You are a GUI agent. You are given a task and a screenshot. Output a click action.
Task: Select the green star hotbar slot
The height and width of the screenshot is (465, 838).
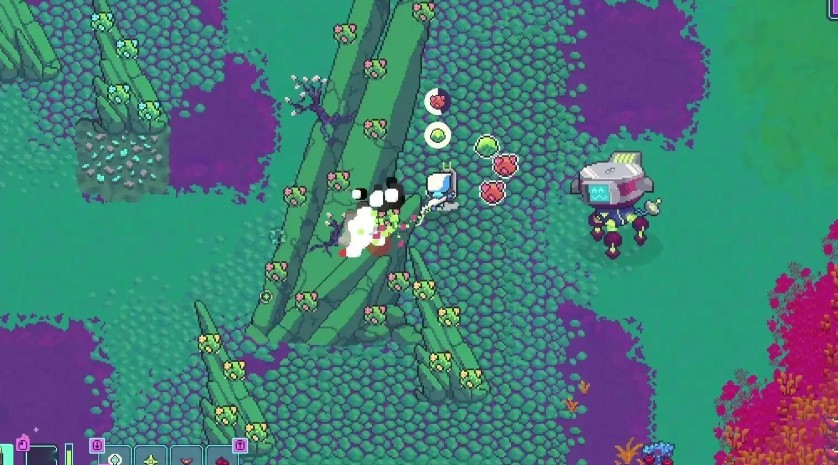[151, 459]
